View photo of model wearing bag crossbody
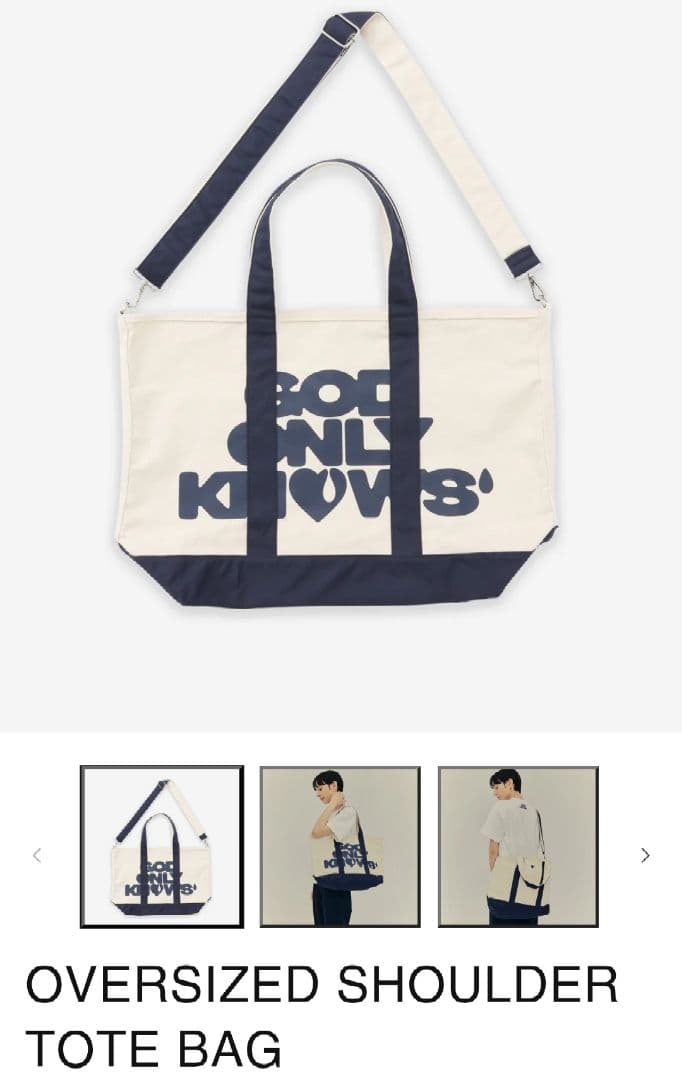This screenshot has height=1080, width=682. coord(518,847)
